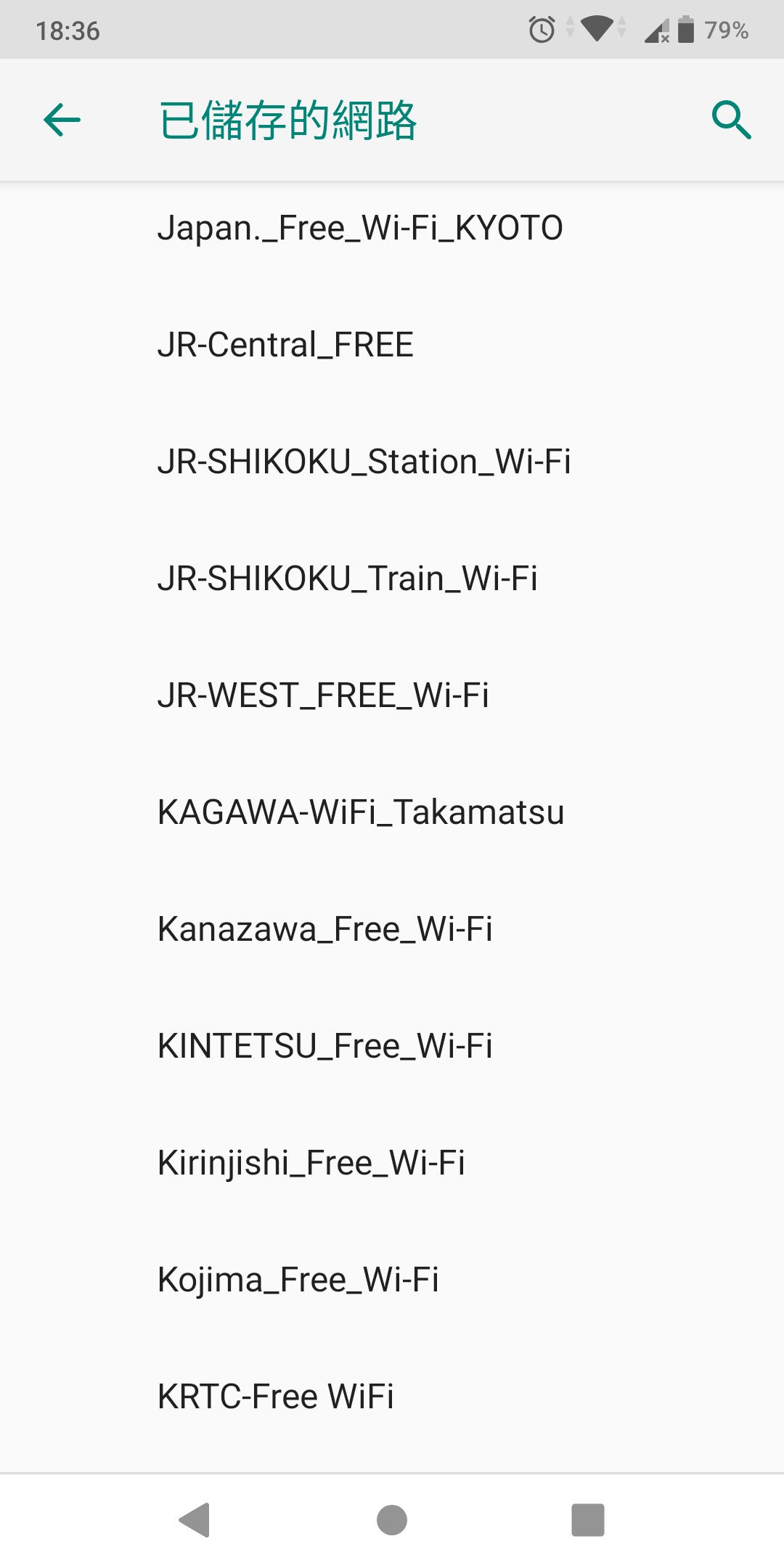
Task: View the KINTETSU_Free_Wi-Fi network
Action: pyautogui.click(x=392, y=1046)
